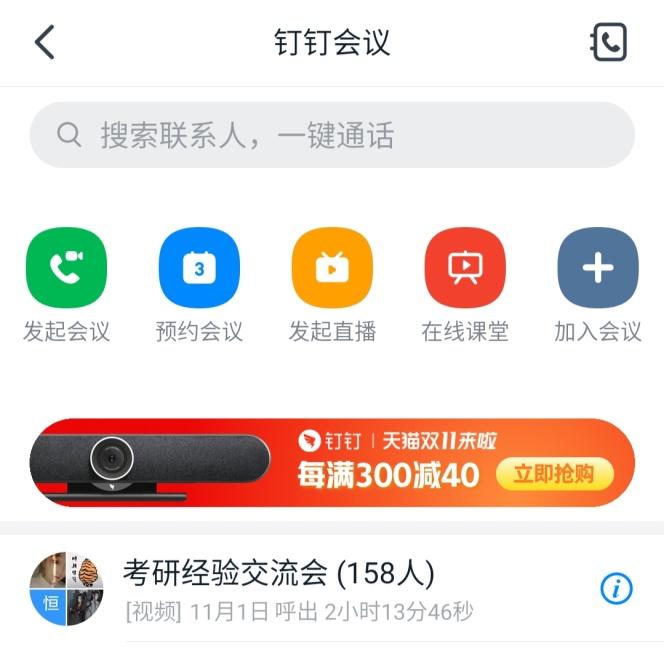Screen dimensions: 664x649
Task: Open the phone contacts book icon
Action: 609,42
